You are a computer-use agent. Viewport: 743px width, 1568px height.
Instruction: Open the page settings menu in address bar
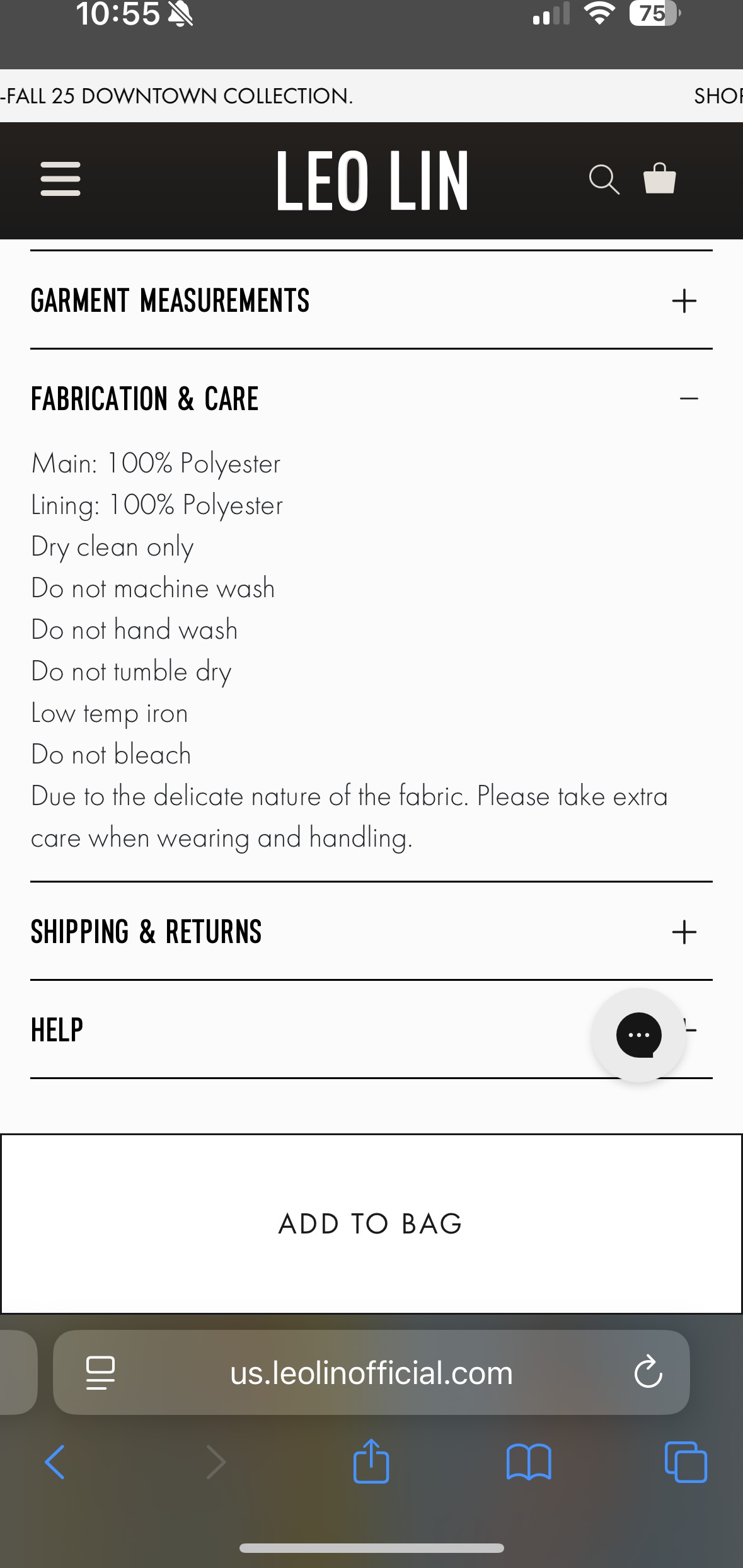(x=100, y=1373)
